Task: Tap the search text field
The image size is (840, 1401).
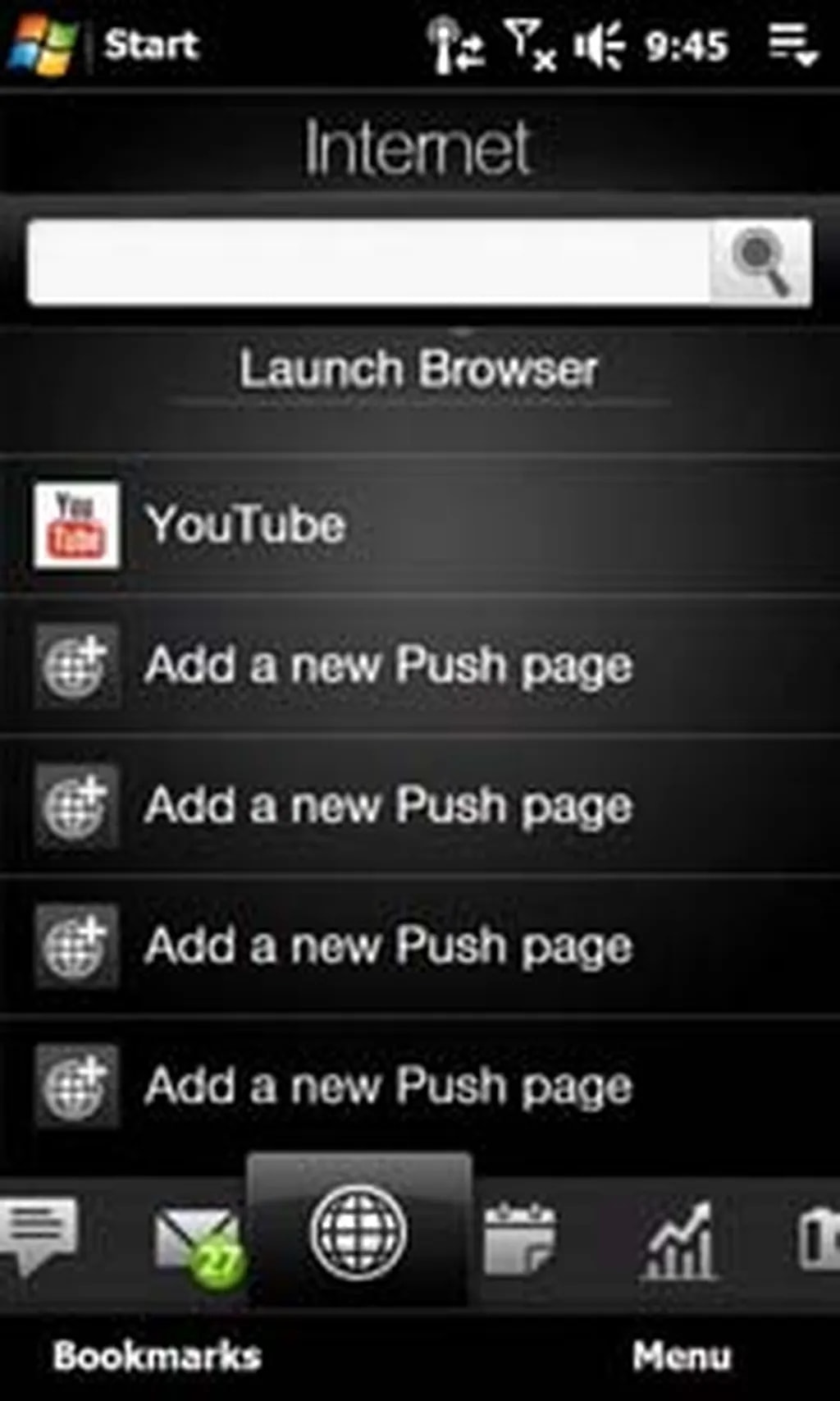Action: click(x=369, y=261)
